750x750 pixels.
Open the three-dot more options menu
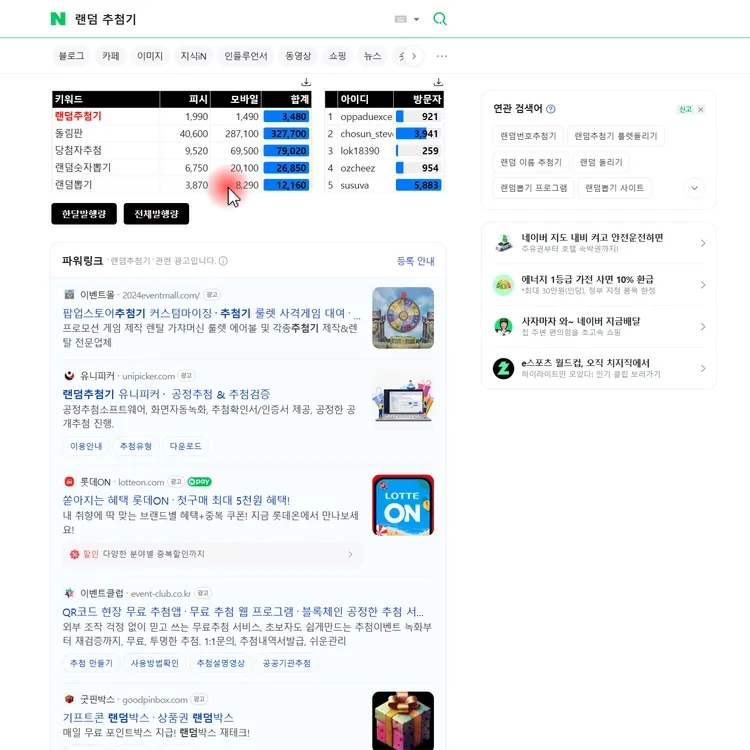tap(441, 56)
